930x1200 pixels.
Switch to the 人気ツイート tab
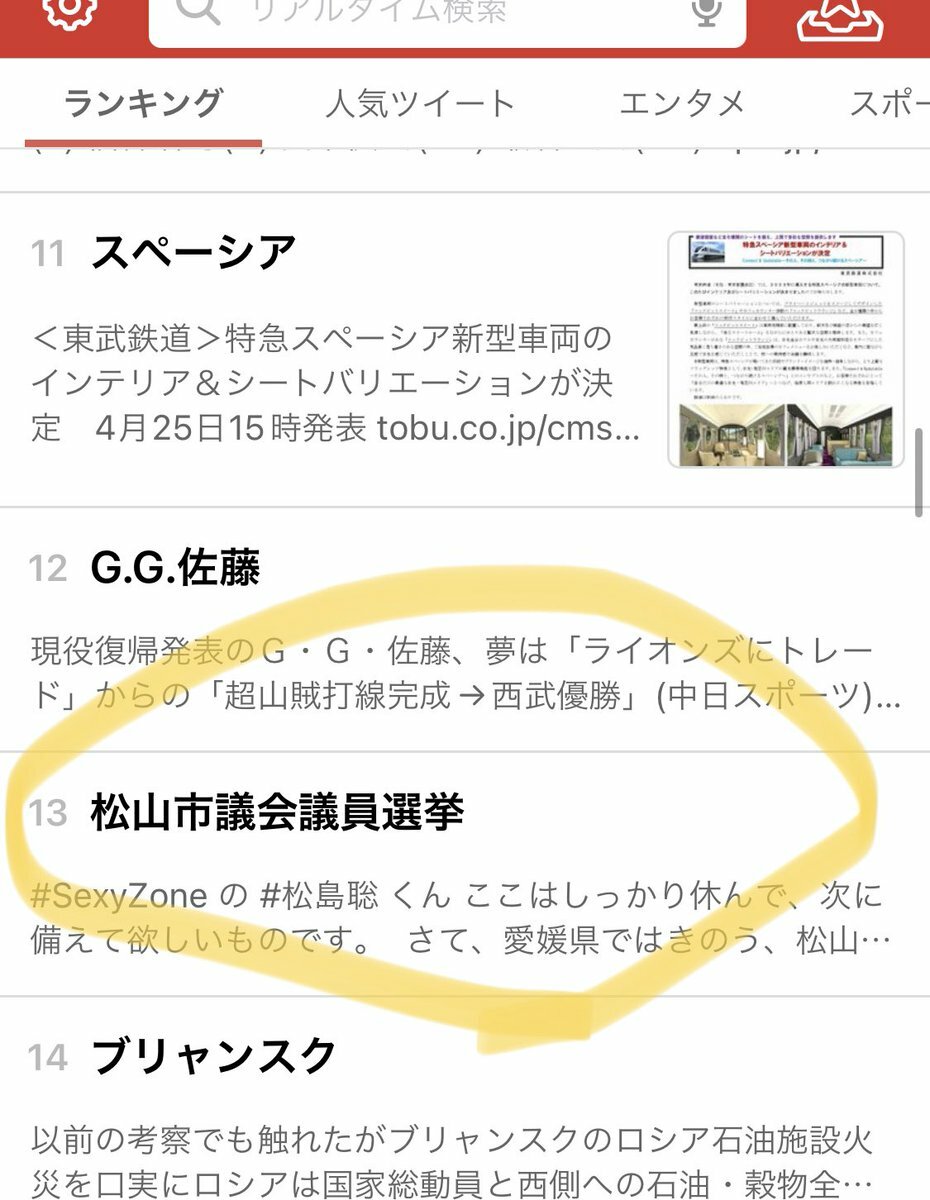(x=419, y=104)
